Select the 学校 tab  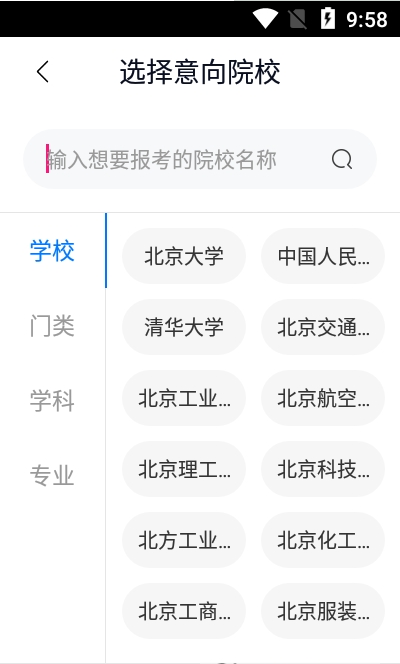pyautogui.click(x=52, y=251)
